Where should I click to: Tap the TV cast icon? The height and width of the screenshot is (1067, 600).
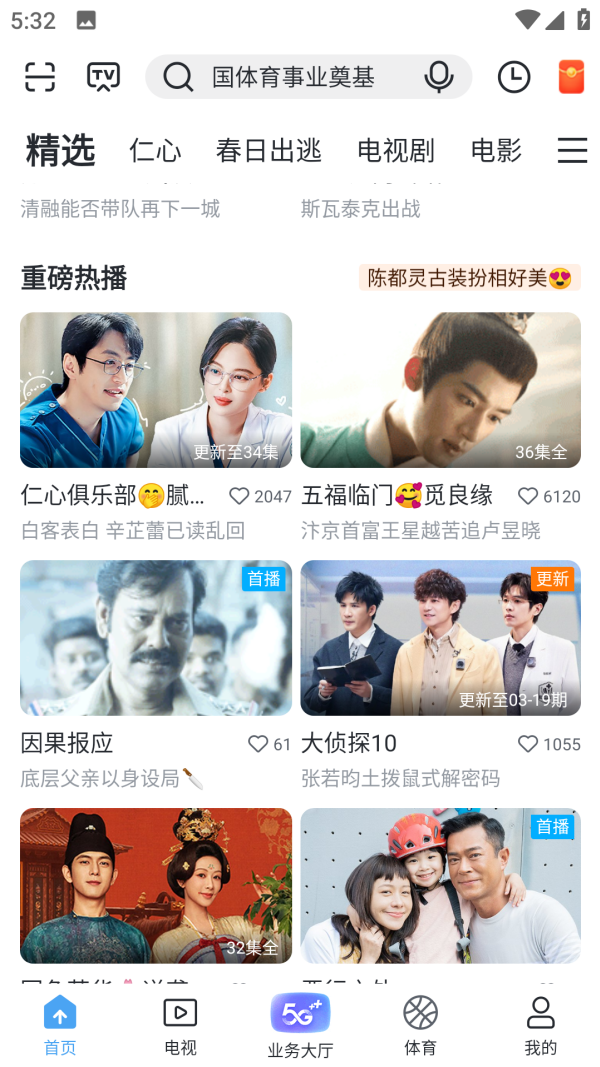(x=103, y=77)
